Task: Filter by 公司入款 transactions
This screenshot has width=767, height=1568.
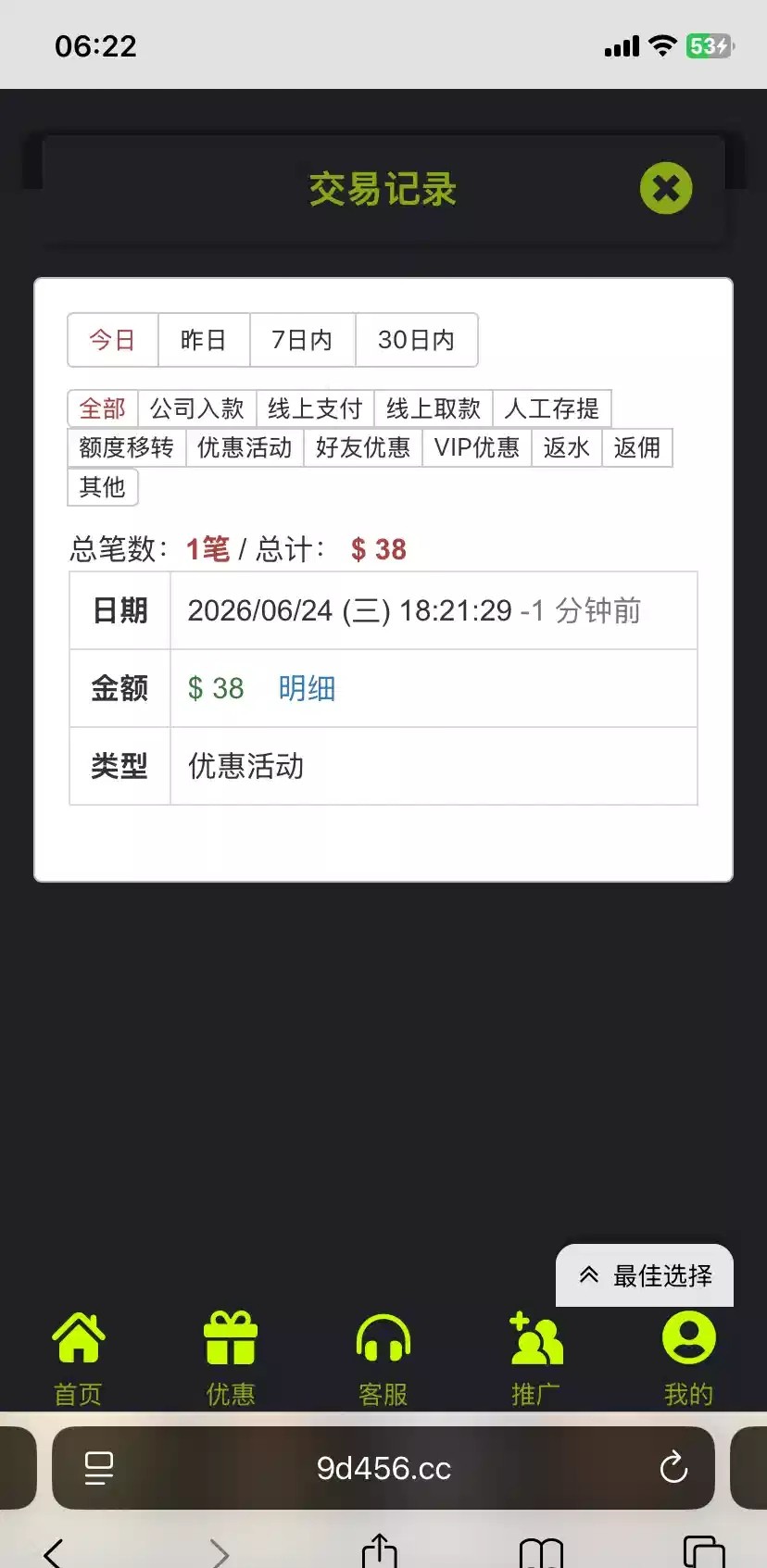Action: pyautogui.click(x=197, y=408)
